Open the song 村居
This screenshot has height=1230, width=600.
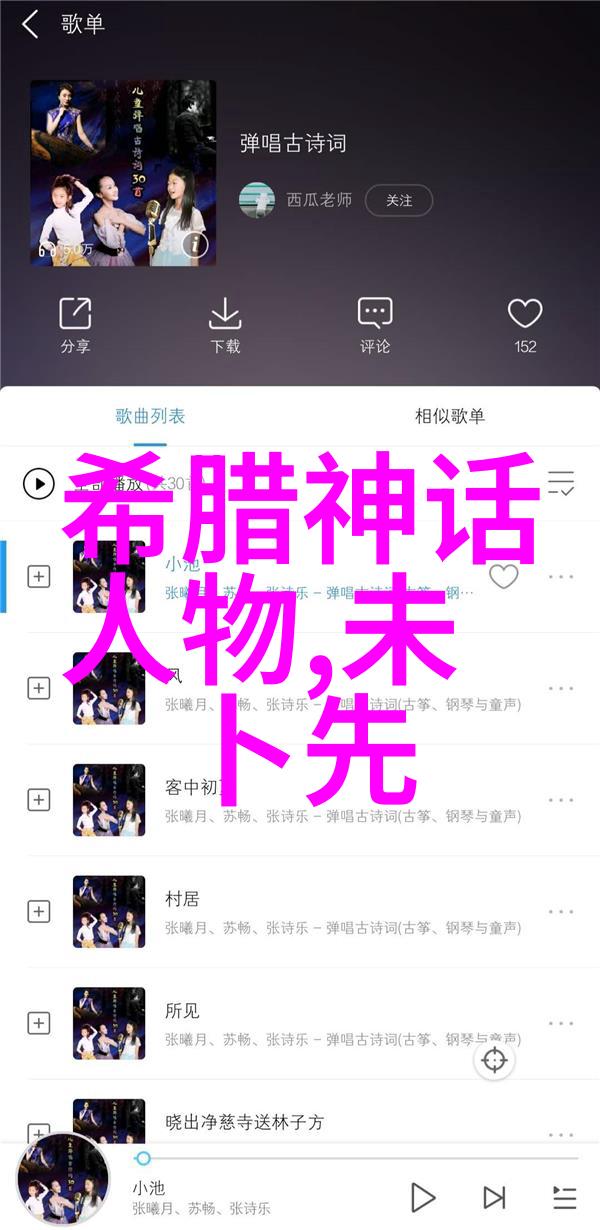pos(300,911)
